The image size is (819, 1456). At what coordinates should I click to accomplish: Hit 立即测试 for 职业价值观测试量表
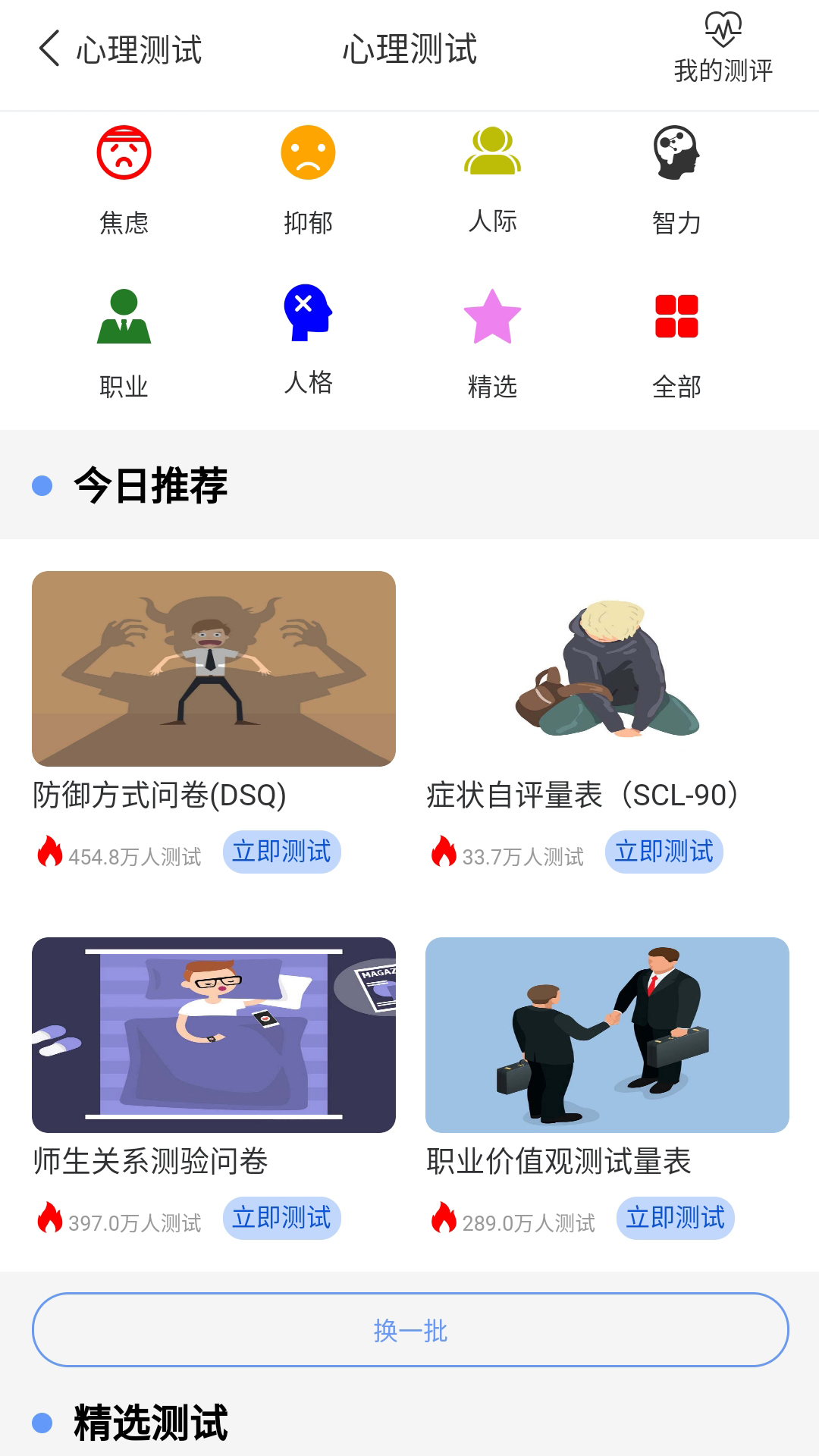pyautogui.click(x=675, y=1218)
